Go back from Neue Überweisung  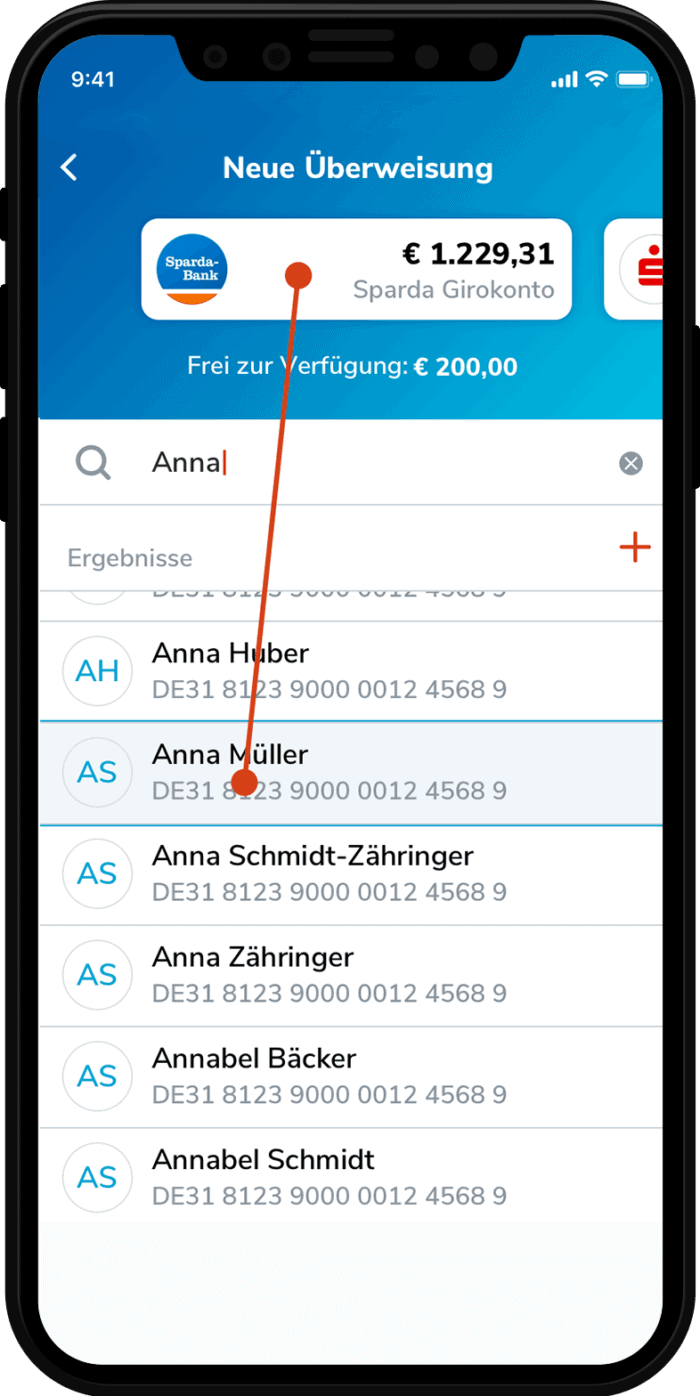pyautogui.click(x=69, y=168)
